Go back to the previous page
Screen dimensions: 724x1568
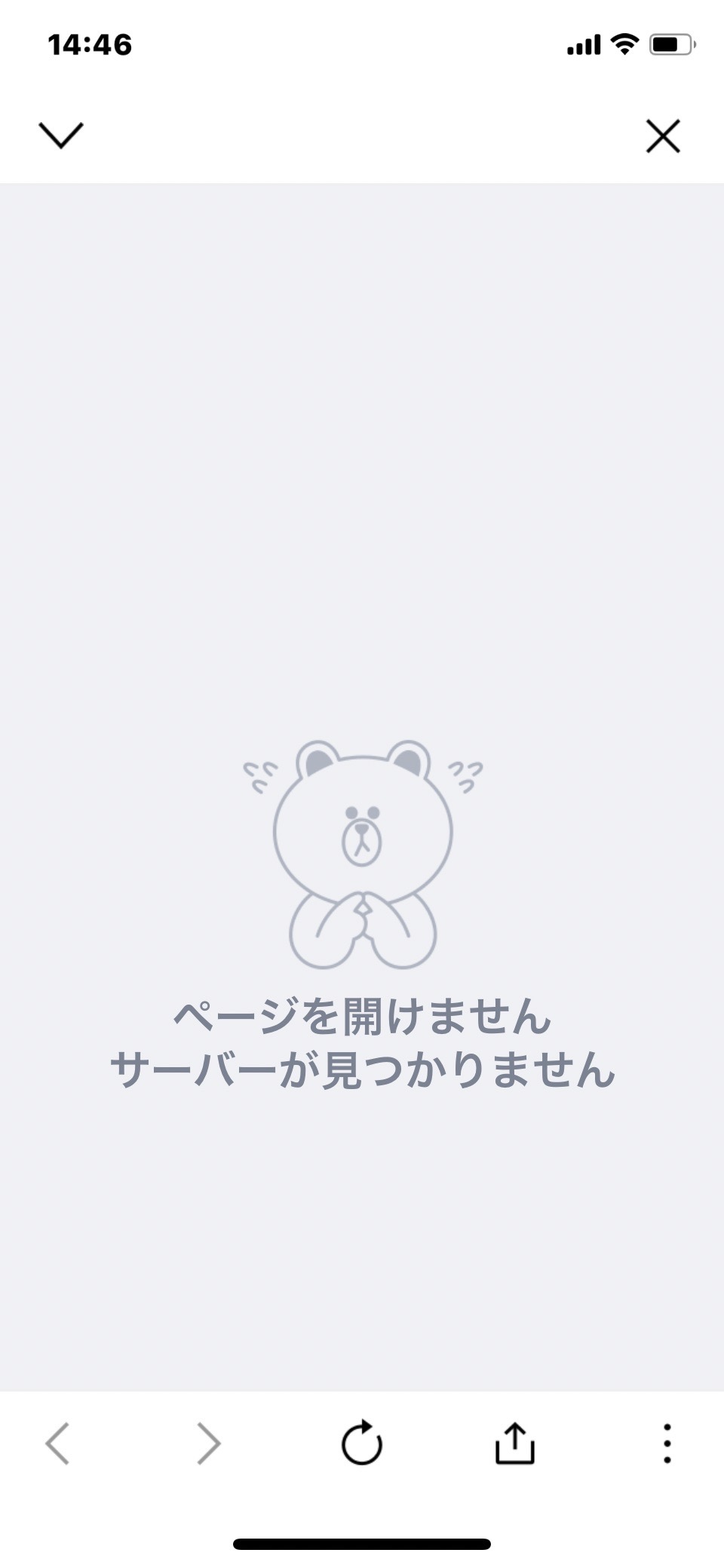(x=57, y=1444)
